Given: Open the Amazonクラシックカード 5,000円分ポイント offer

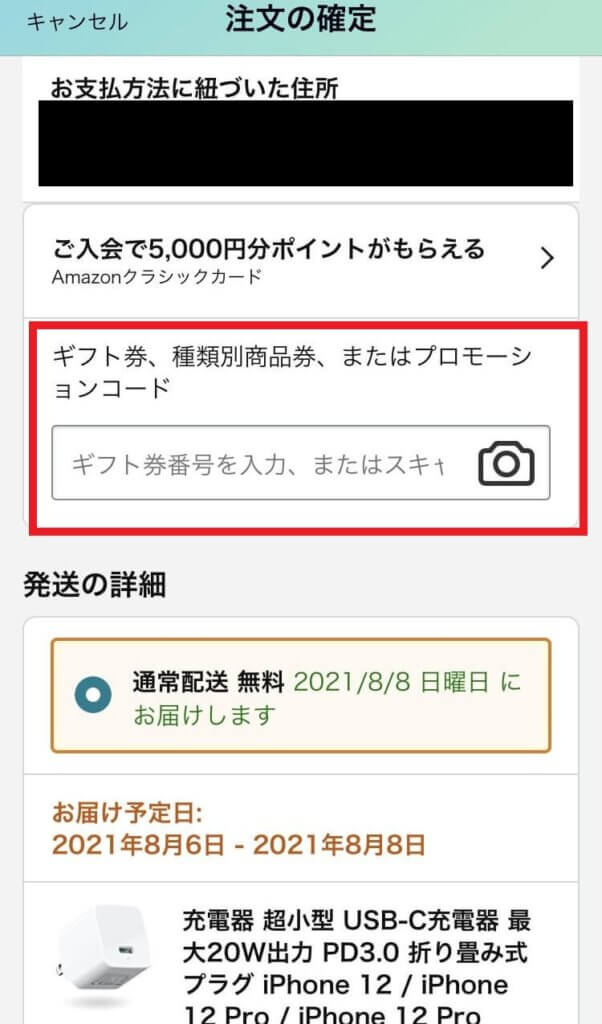Looking at the screenshot, I should tap(300, 259).
